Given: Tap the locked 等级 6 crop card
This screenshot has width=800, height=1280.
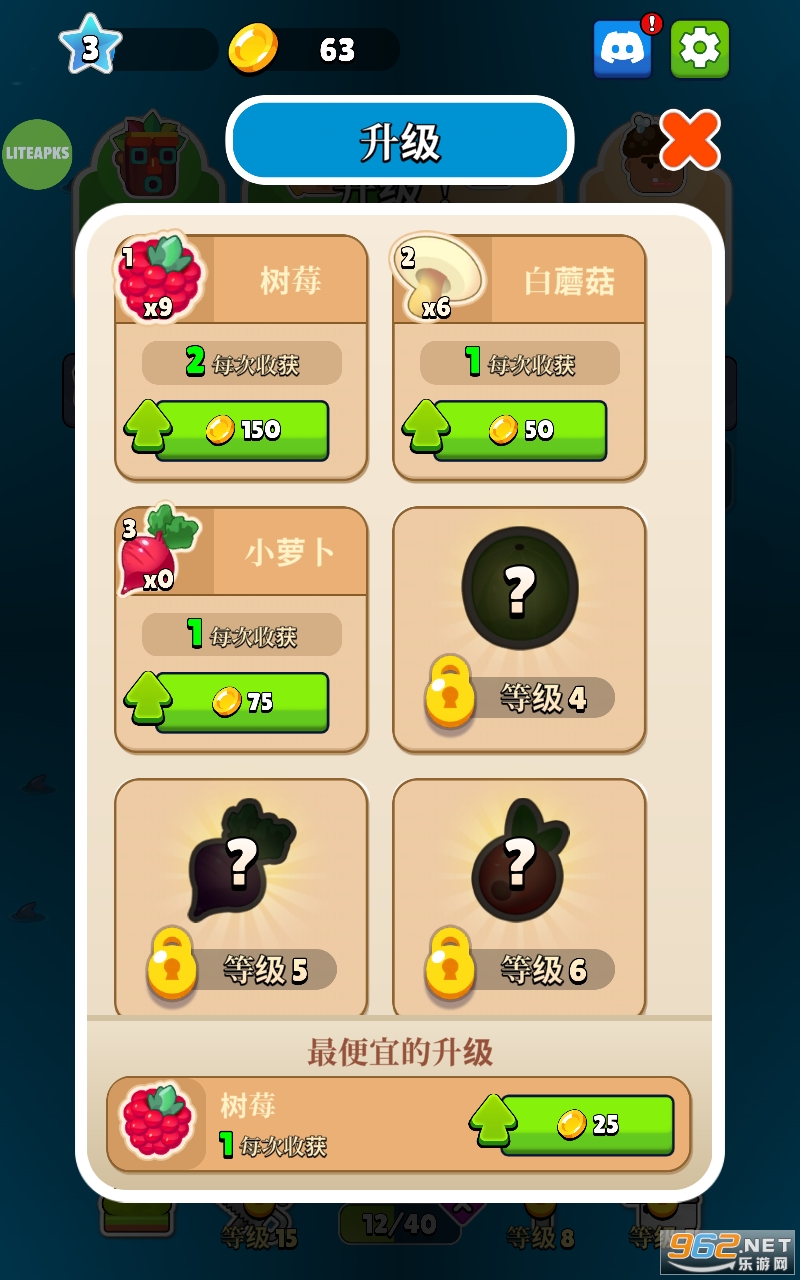Looking at the screenshot, I should pos(519,900).
